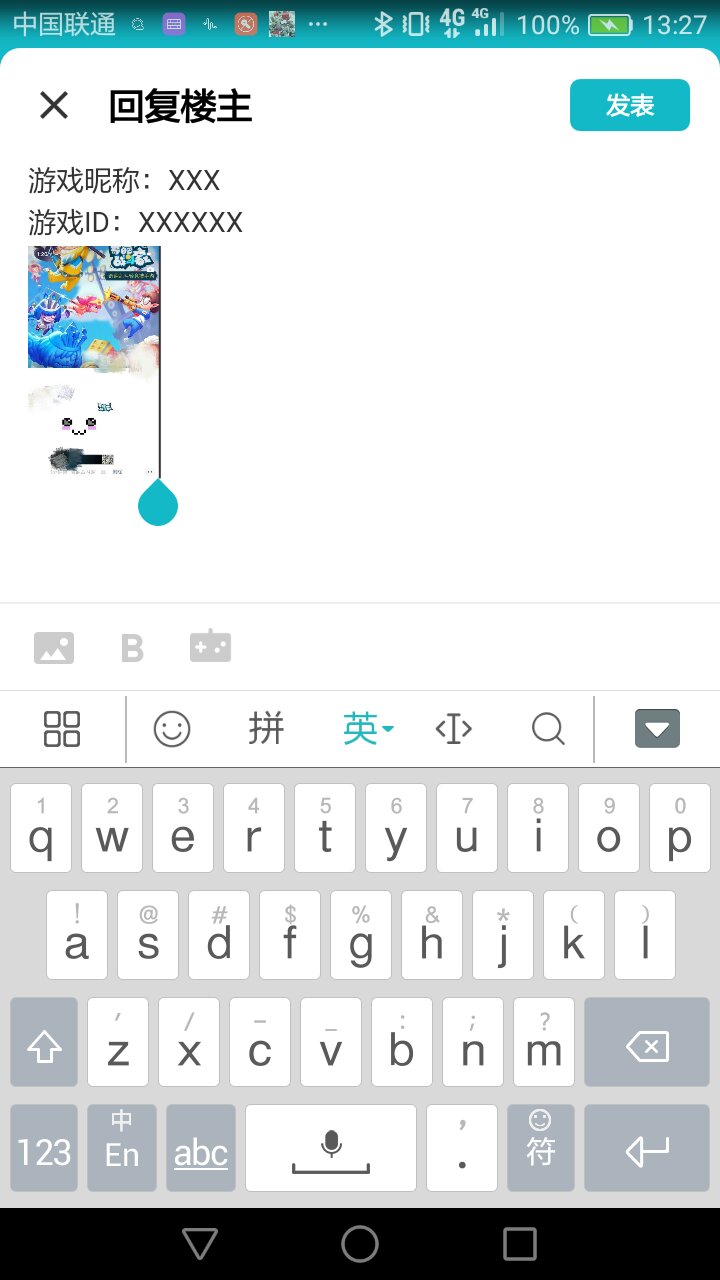720x1280 pixels.
Task: Hide the keyboard with down arrow
Action: [x=658, y=729]
